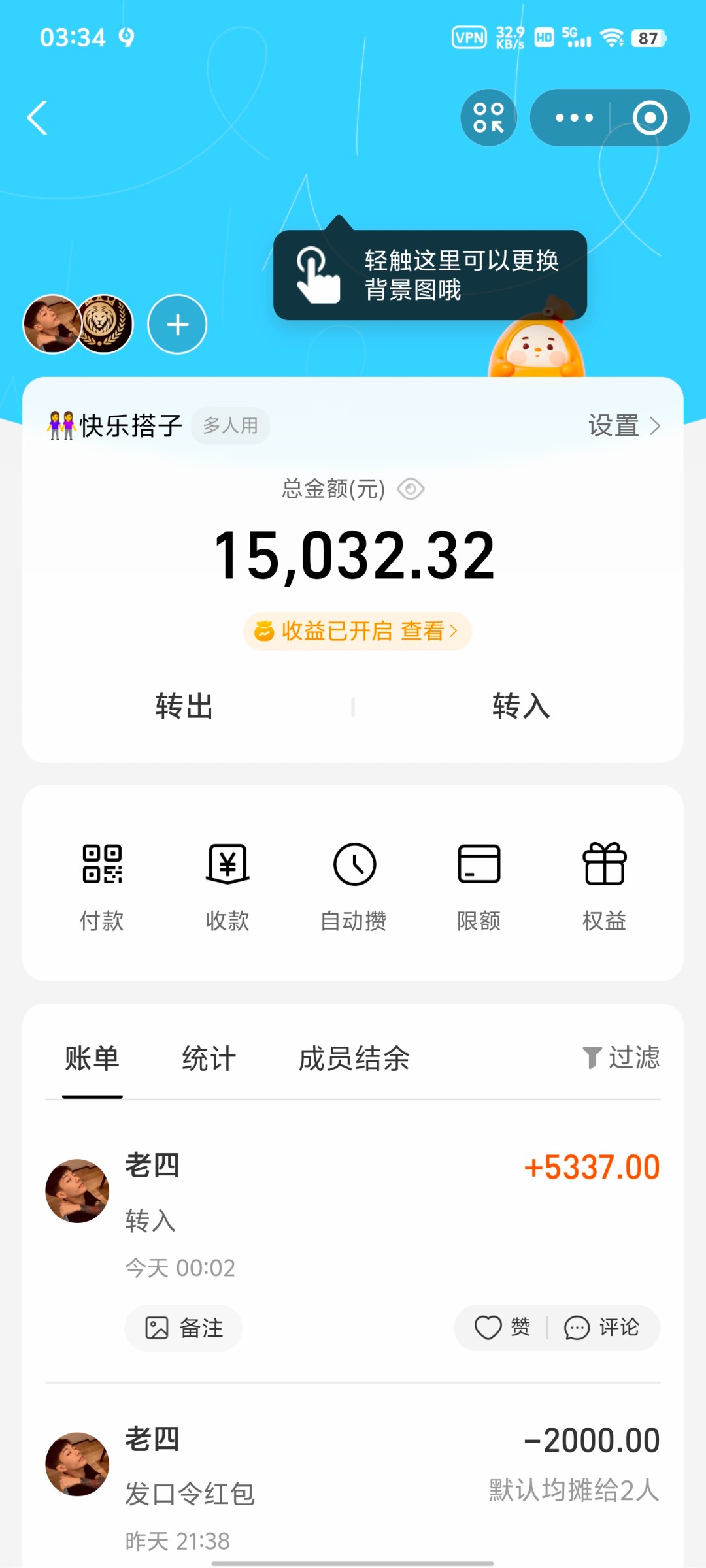Image resolution: width=706 pixels, height=1568 pixels.
Task: Tap 转出 to transfer money out
Action: [x=184, y=706]
